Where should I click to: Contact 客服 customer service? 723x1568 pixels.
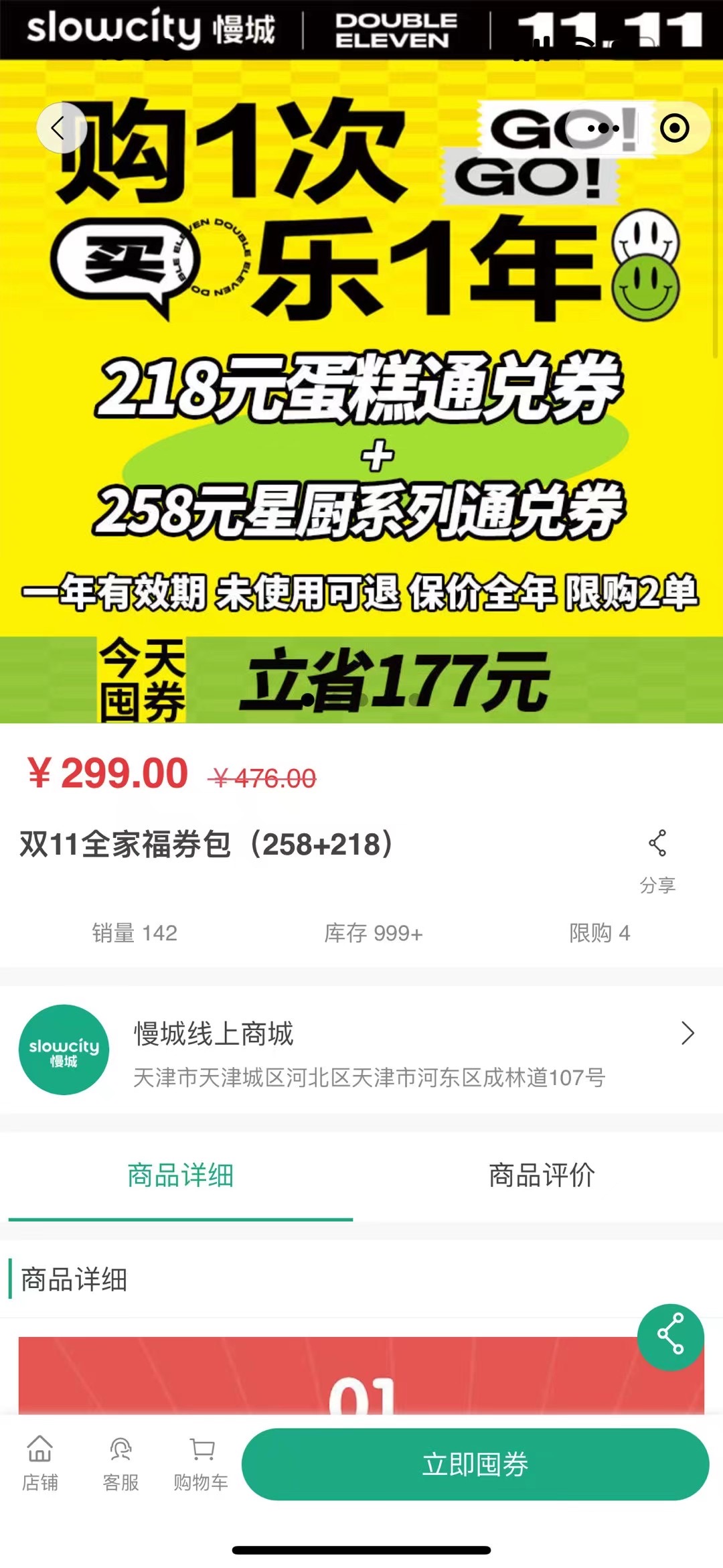[x=120, y=1463]
